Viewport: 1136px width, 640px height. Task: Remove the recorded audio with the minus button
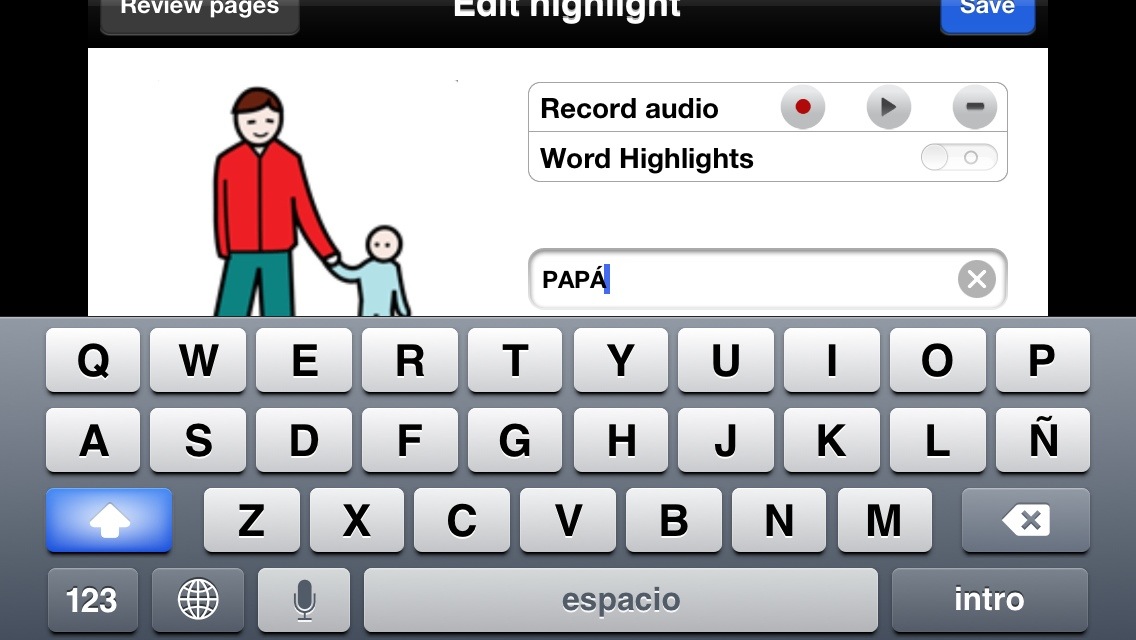974,107
